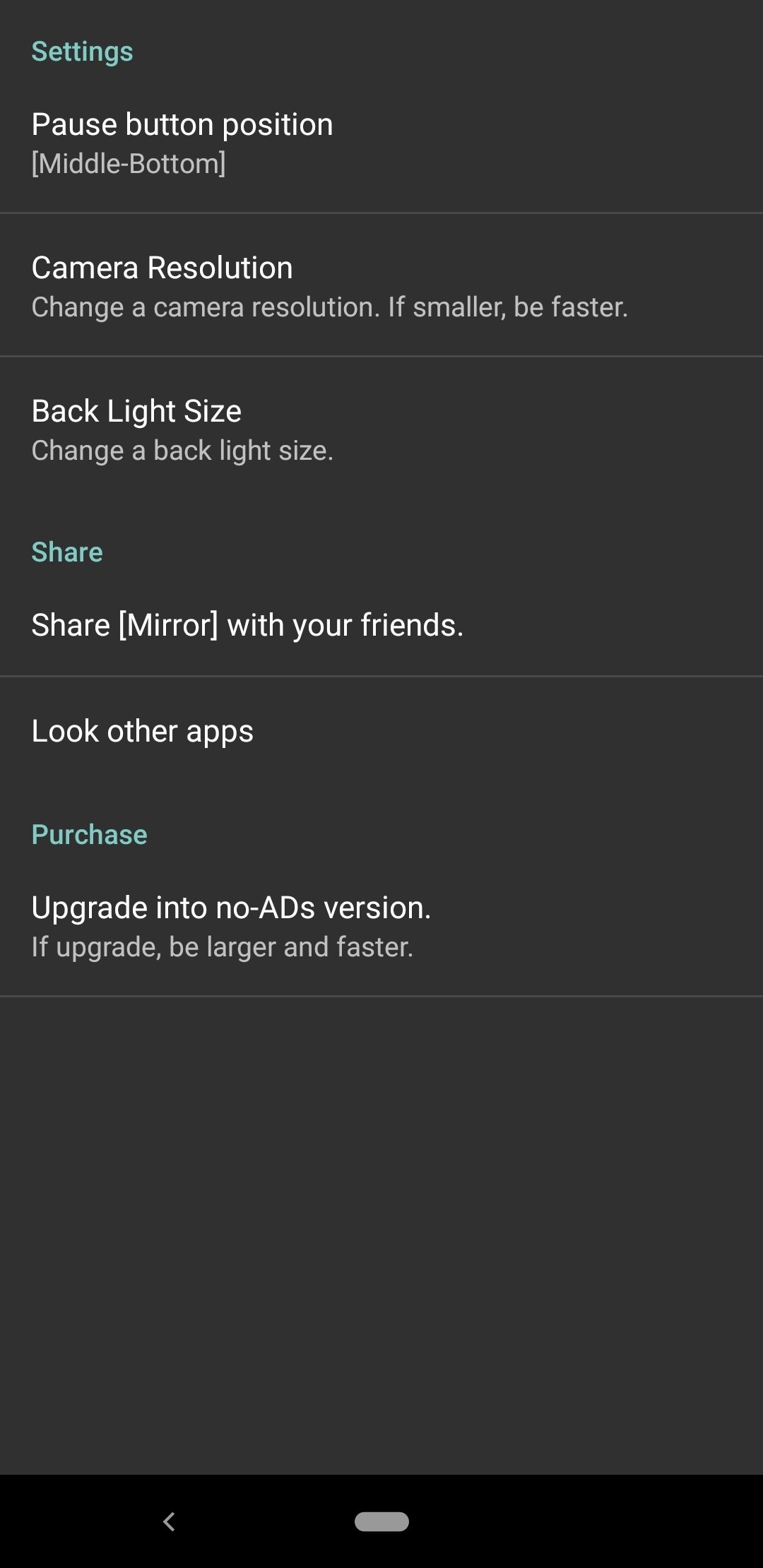Upgrade into no-ADs version
This screenshot has height=1568, width=763.
click(381, 926)
